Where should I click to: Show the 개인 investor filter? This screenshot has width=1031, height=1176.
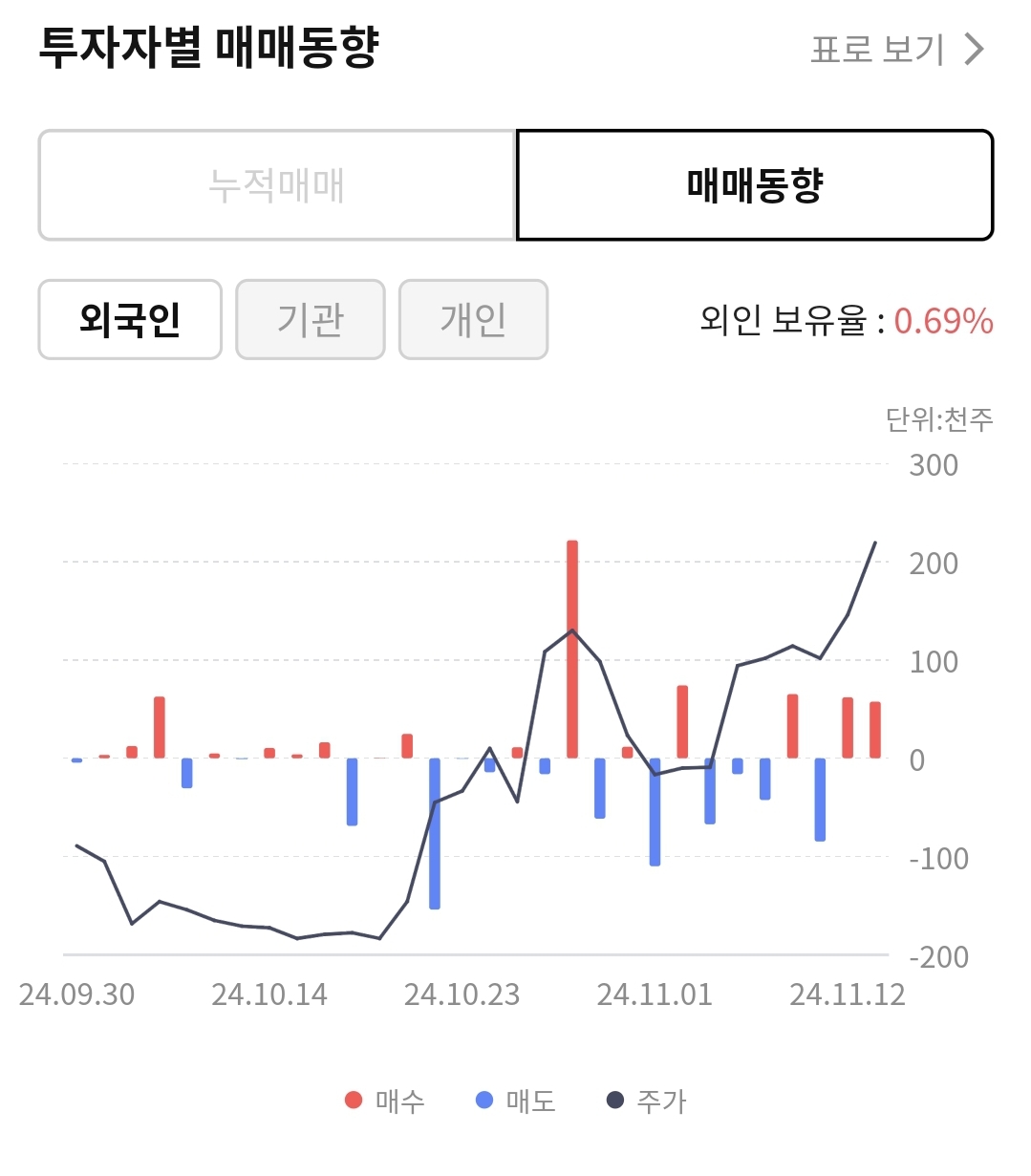[x=473, y=319]
